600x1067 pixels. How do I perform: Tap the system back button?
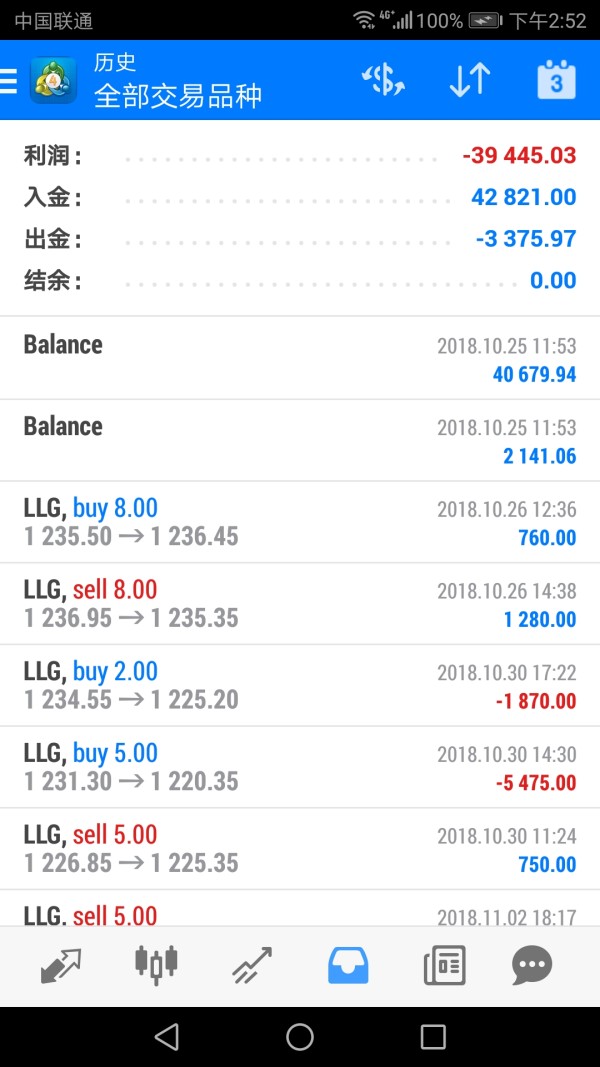[167, 1037]
